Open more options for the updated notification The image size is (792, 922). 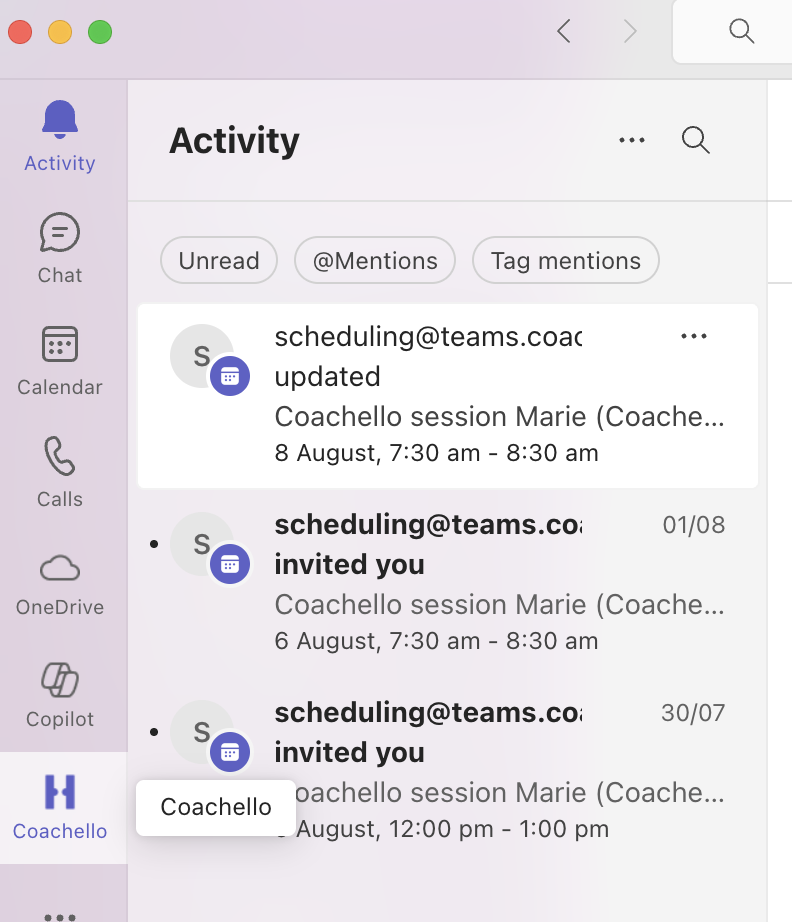coord(694,337)
